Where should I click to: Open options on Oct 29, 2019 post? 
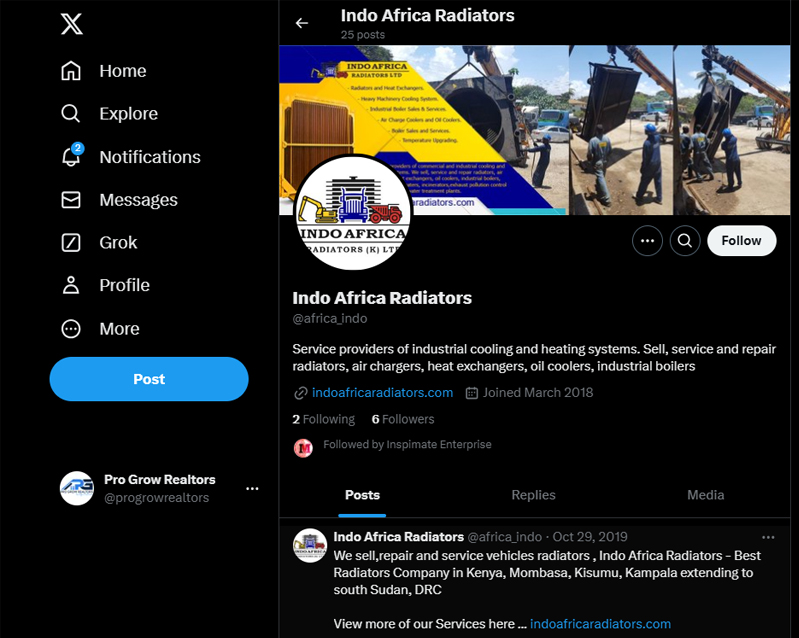tap(768, 537)
